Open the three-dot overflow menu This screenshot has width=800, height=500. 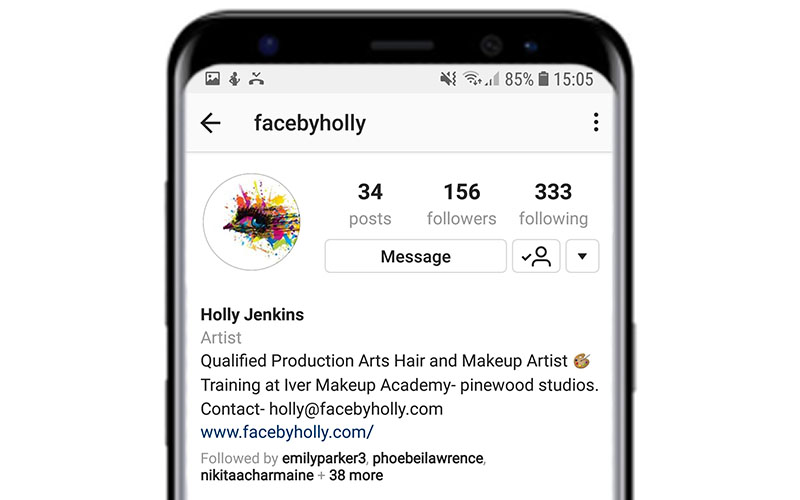point(595,122)
